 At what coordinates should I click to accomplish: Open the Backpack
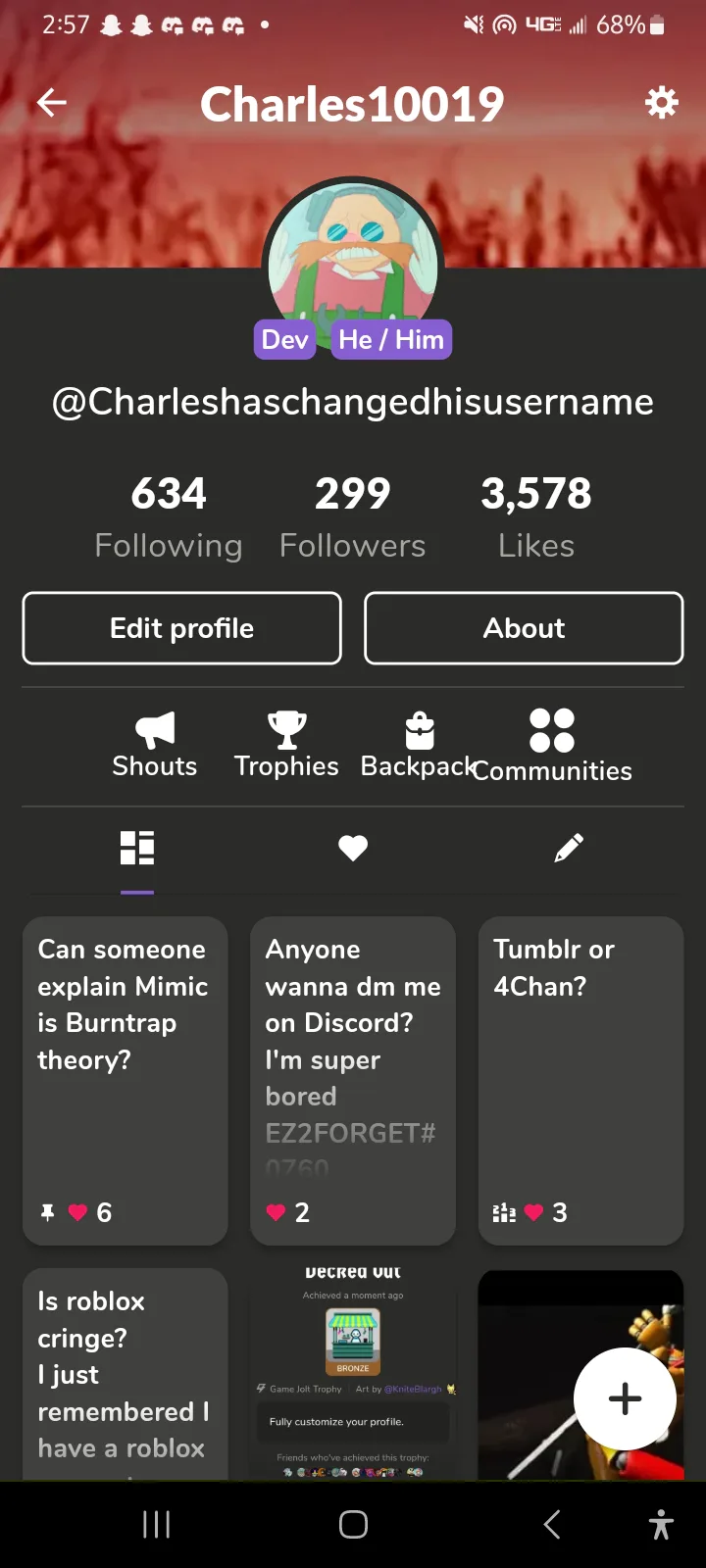click(x=419, y=745)
